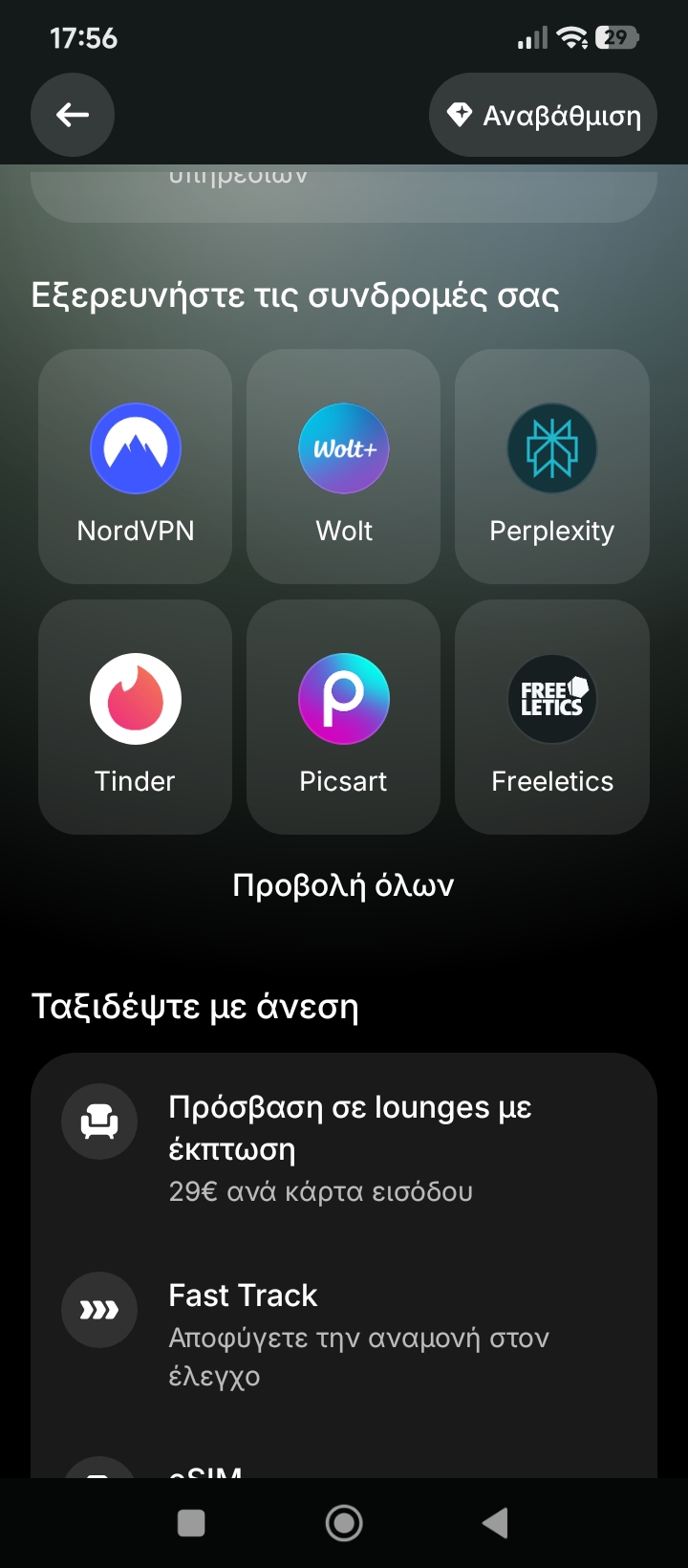Go back using the top arrow
688x1568 pixels.
(73, 115)
